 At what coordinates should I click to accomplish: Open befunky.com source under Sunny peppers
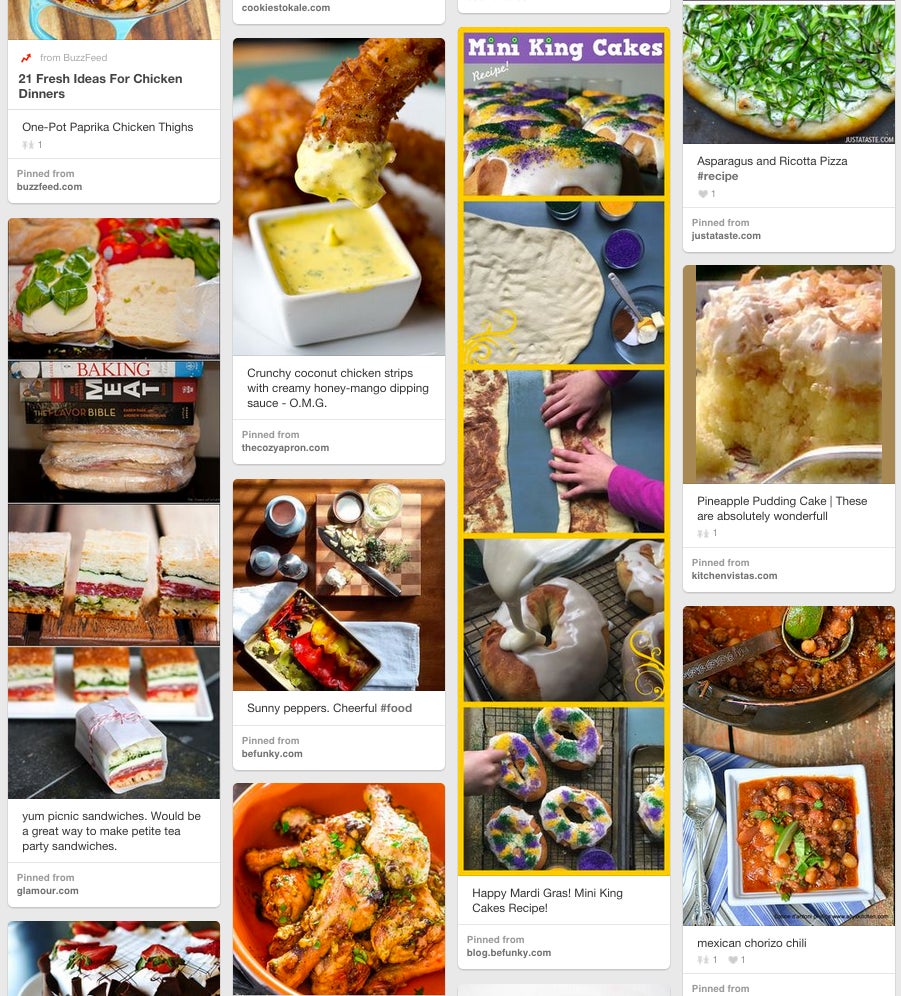(x=272, y=754)
